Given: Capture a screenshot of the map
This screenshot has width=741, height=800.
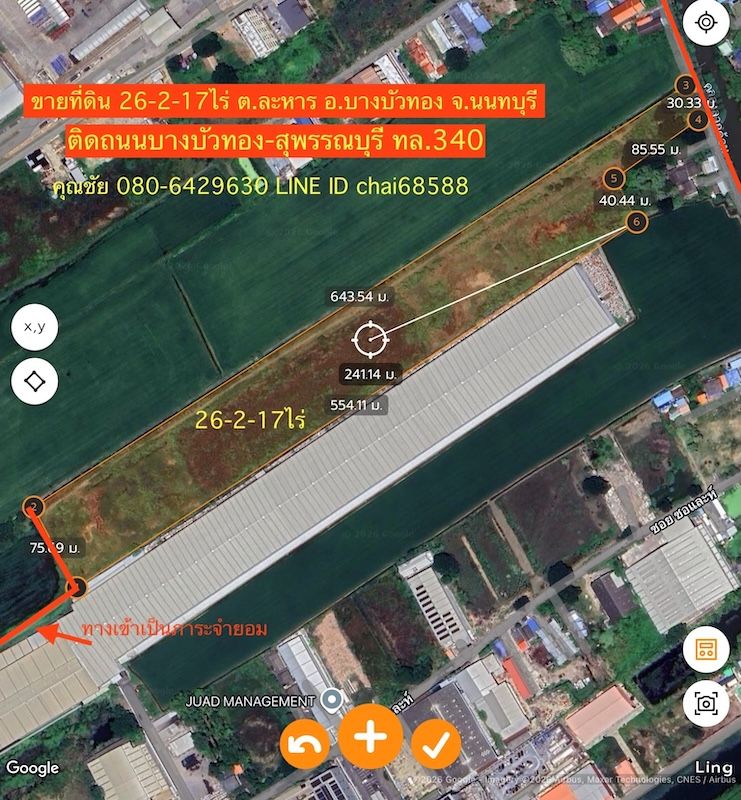Looking at the screenshot, I should point(706,704).
